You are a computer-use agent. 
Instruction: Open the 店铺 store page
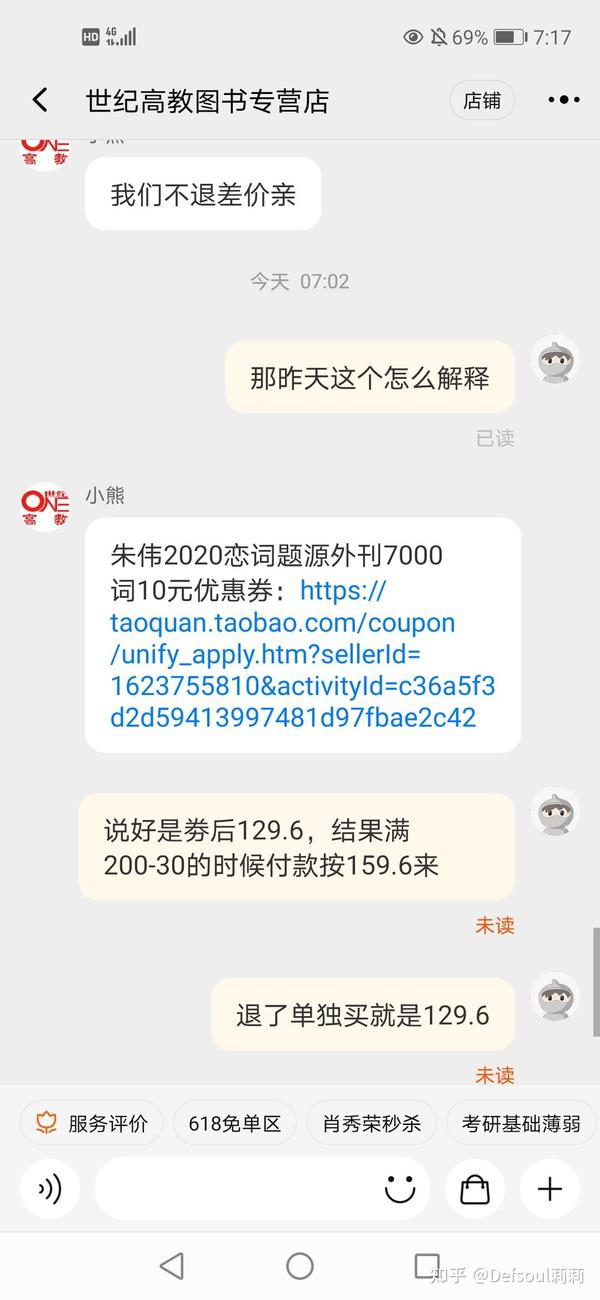click(482, 100)
